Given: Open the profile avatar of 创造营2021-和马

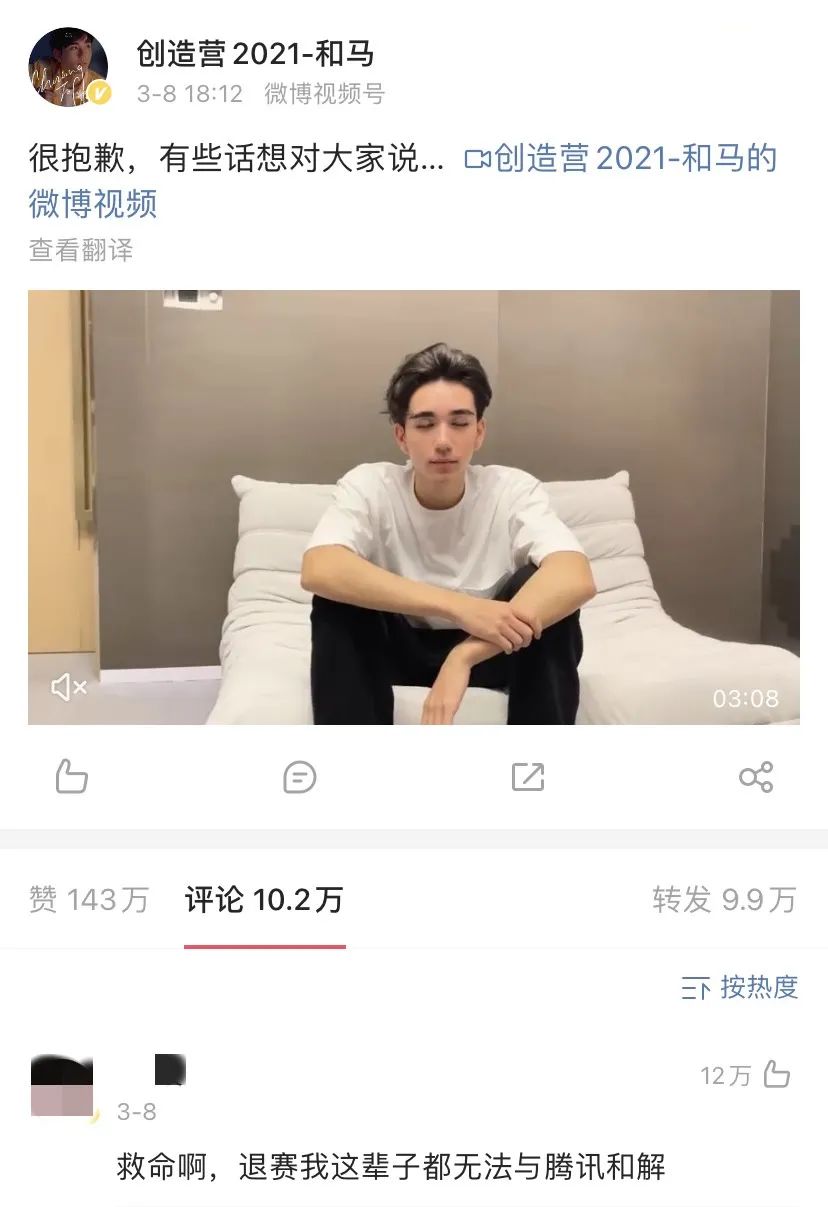Looking at the screenshot, I should click(x=68, y=67).
